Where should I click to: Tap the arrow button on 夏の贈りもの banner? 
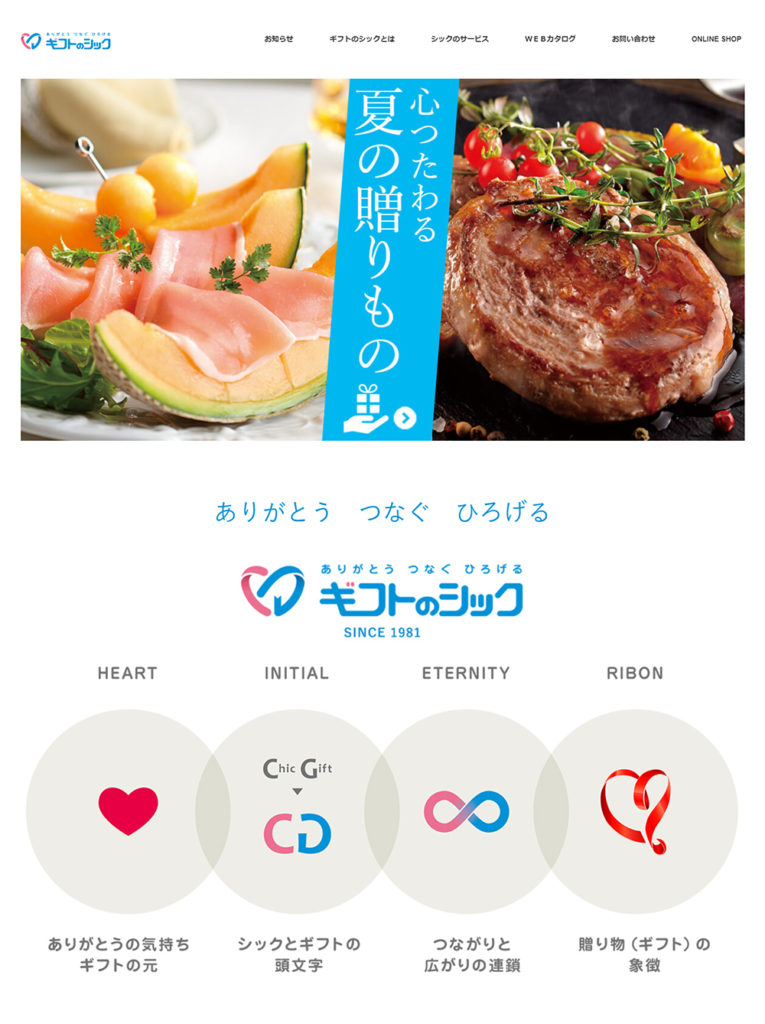405,418
